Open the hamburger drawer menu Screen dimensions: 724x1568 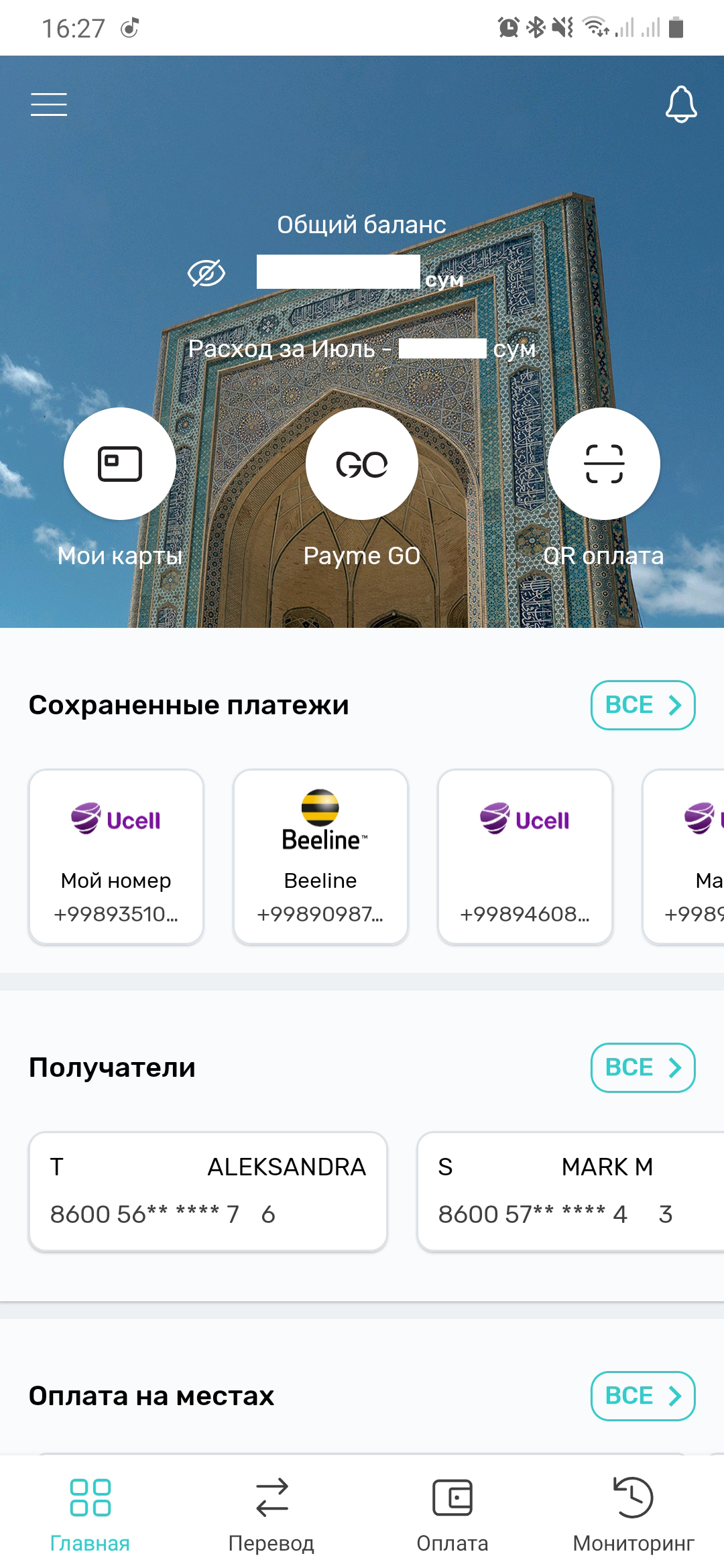(x=49, y=105)
